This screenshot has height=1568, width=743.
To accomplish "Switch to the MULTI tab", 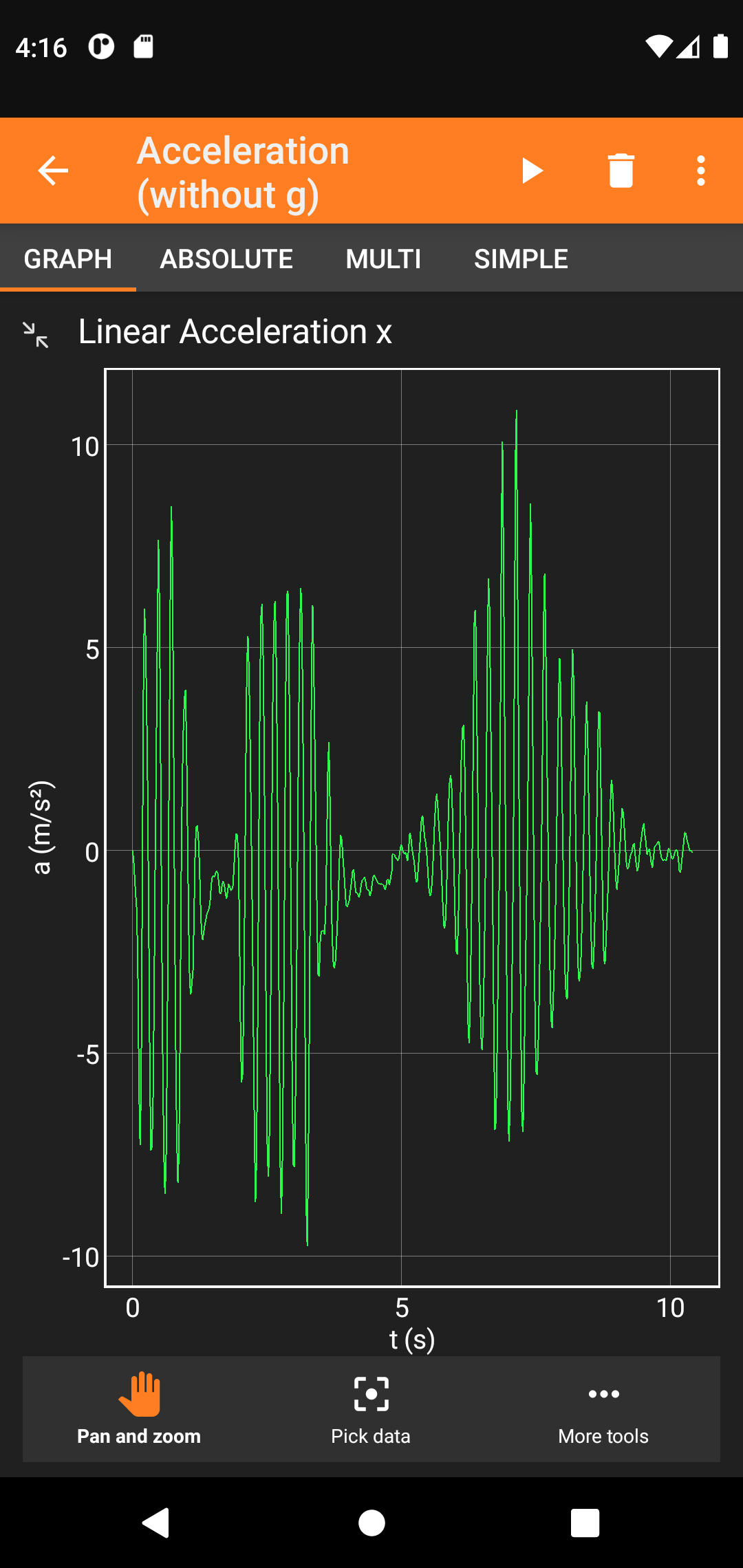I will point(383,259).
